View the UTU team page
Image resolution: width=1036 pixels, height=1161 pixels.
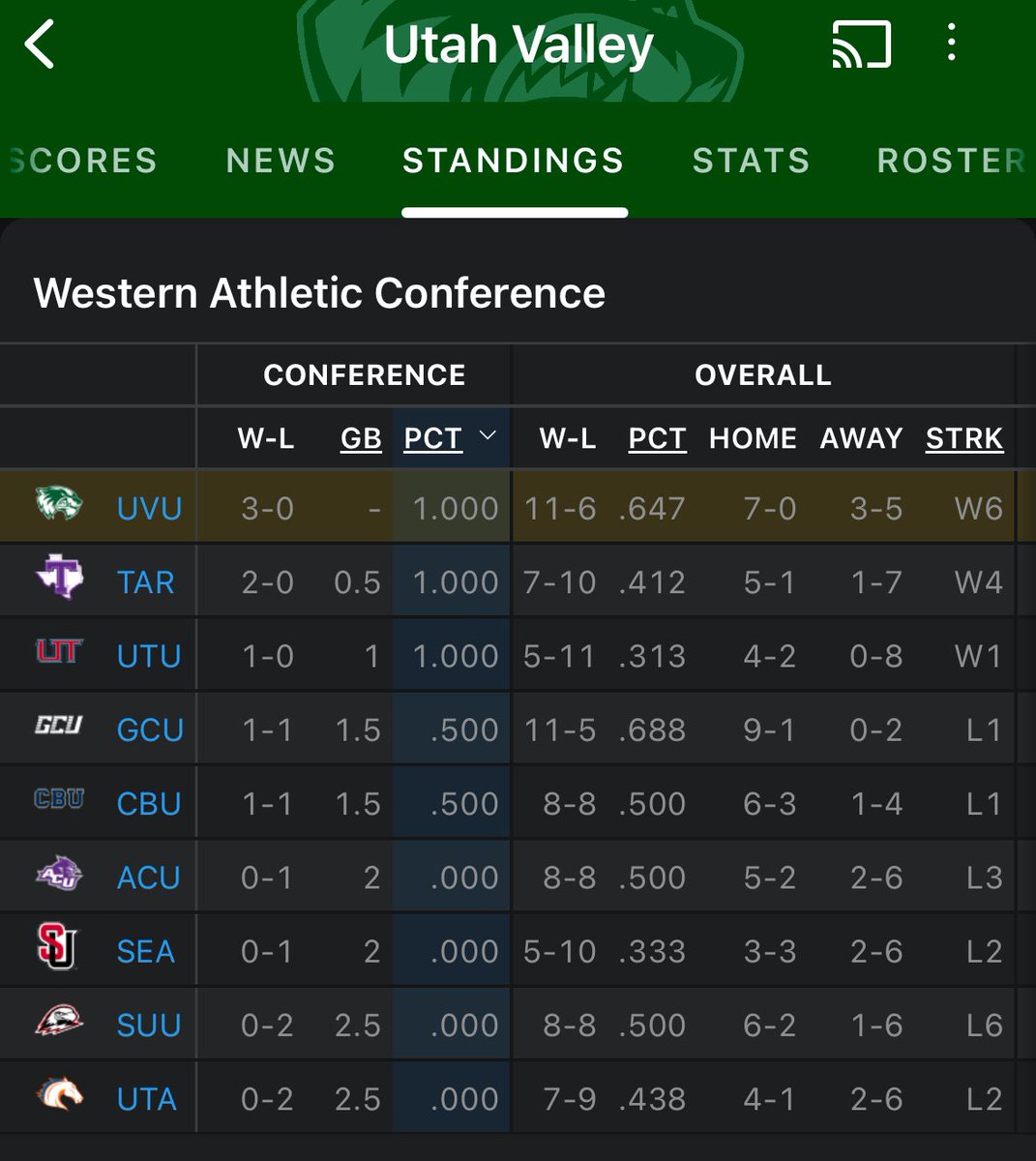tap(149, 656)
